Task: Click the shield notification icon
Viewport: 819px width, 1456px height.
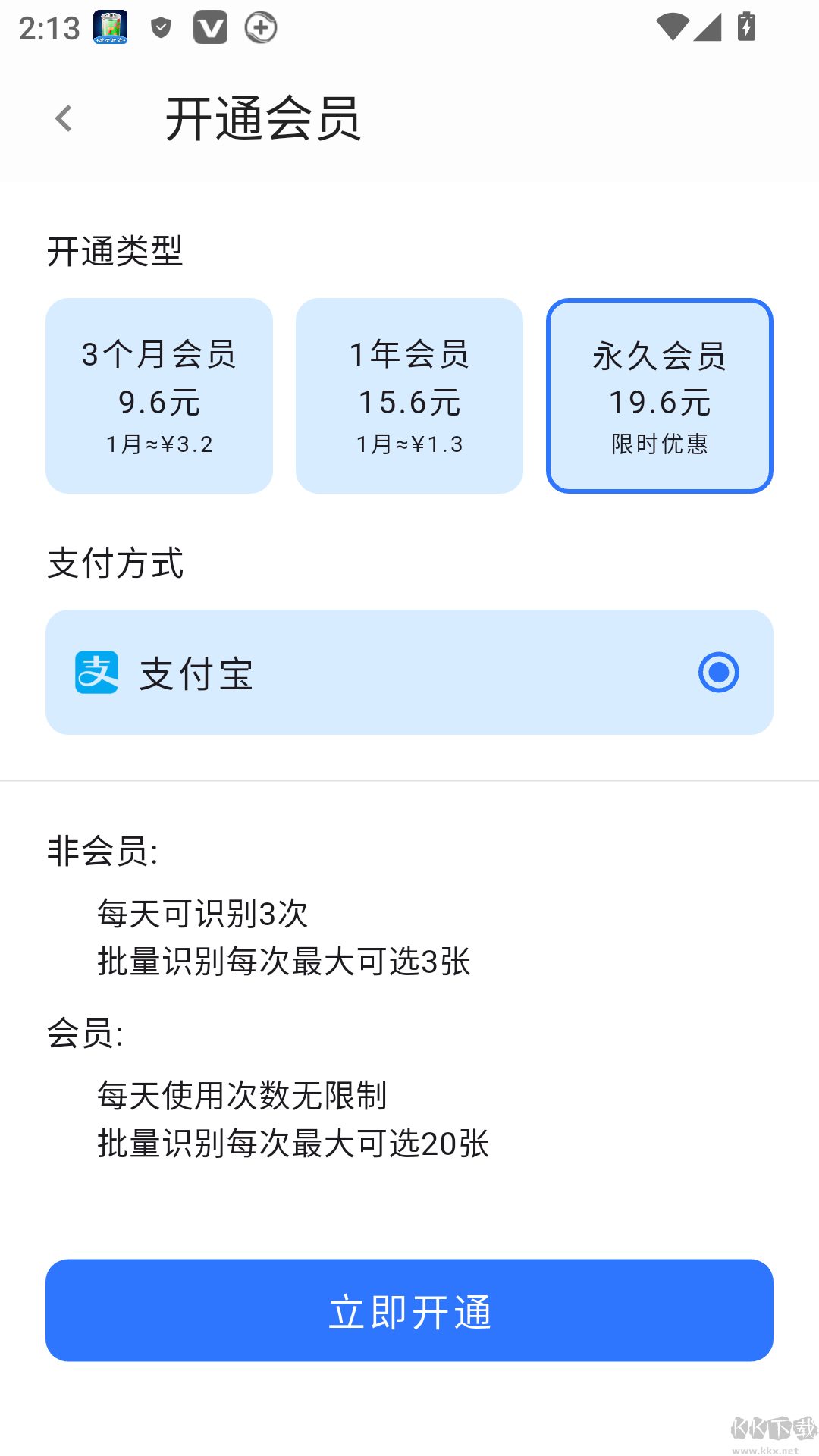Action: 160,27
